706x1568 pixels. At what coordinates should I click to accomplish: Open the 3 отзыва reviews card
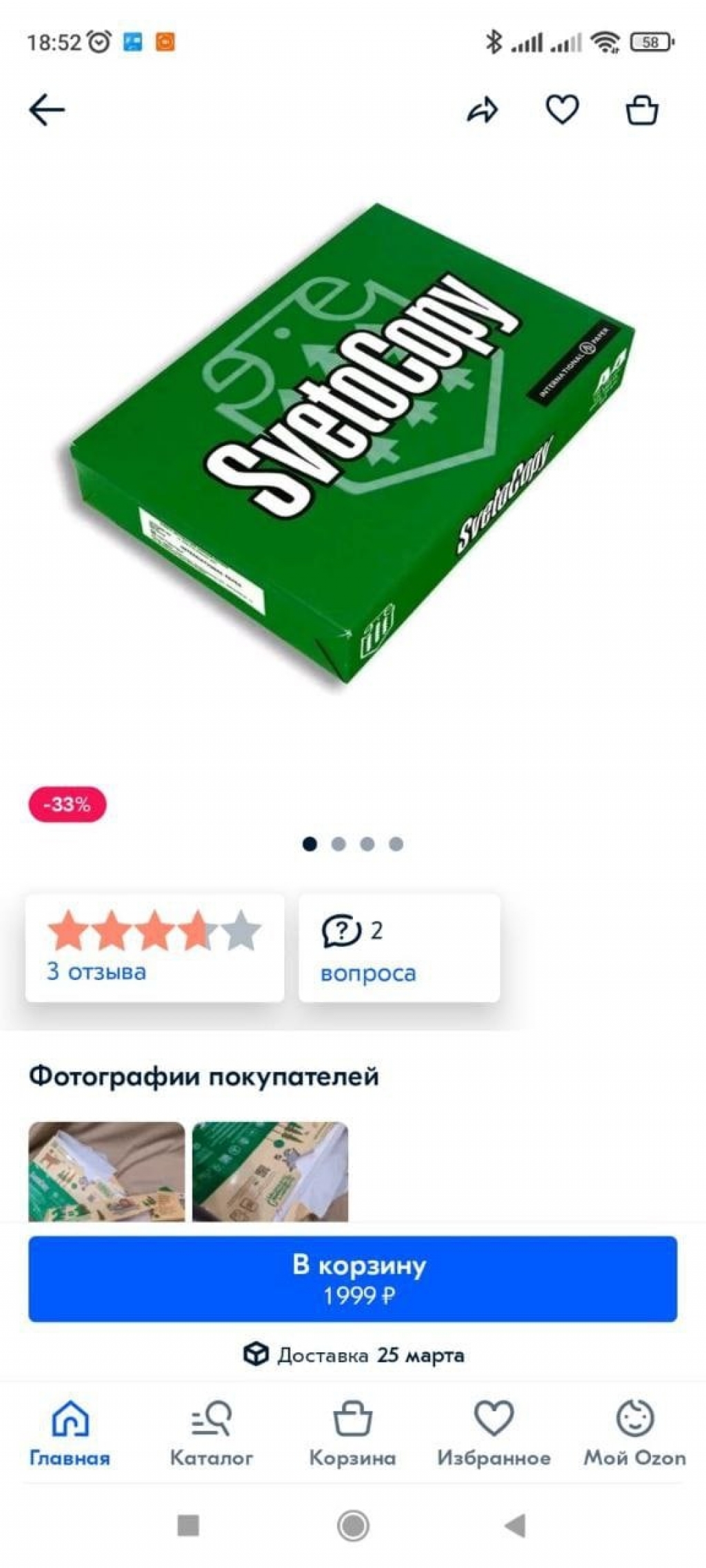pyautogui.click(x=154, y=948)
